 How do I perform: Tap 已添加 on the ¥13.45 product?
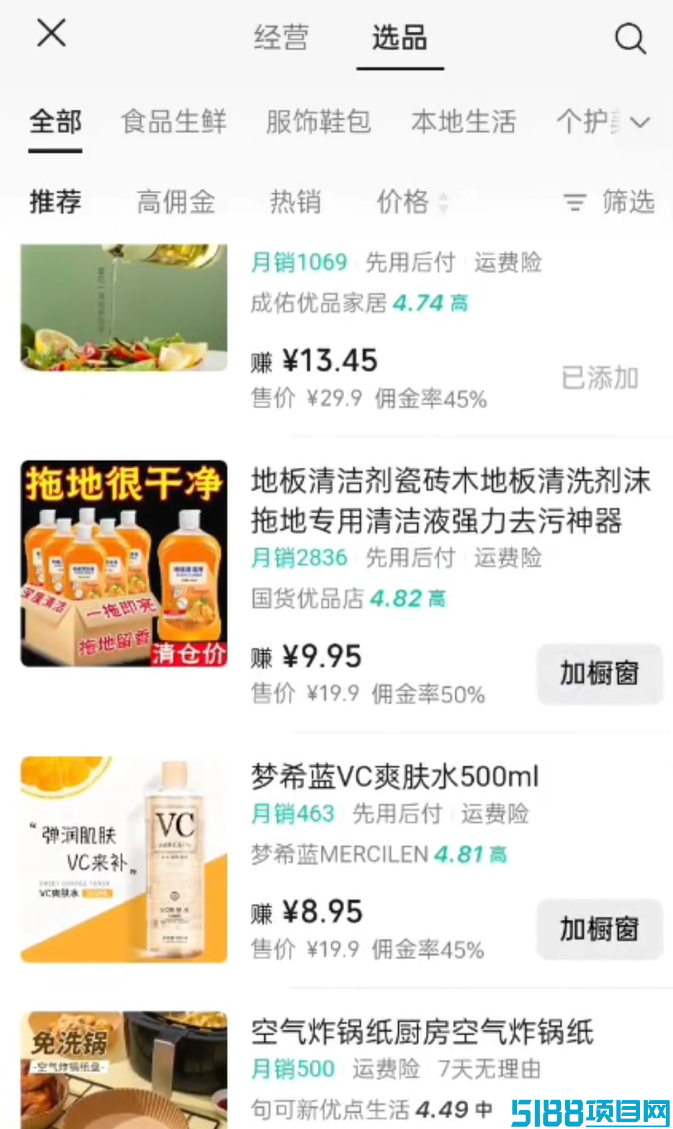point(600,378)
